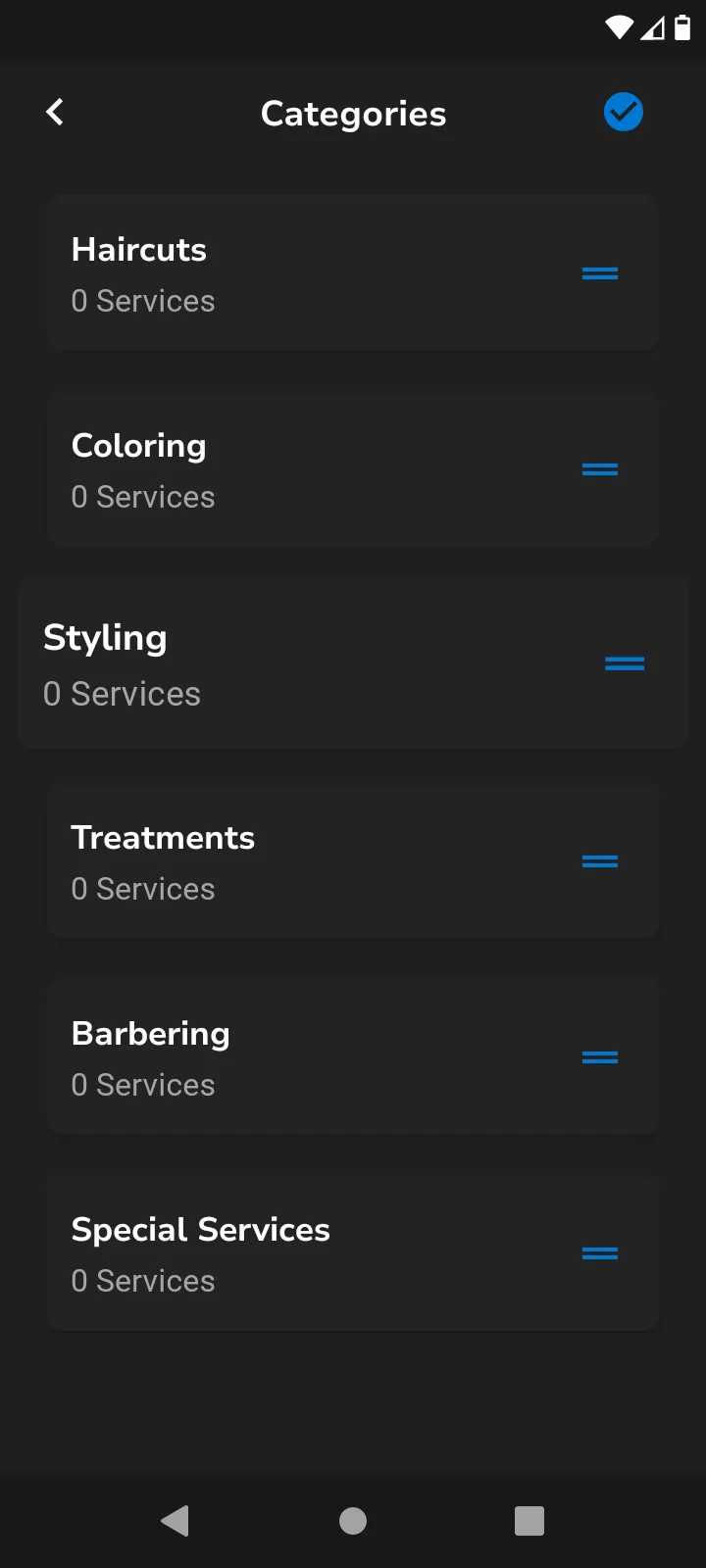
Task: Tap the system home button
Action: [353, 1521]
